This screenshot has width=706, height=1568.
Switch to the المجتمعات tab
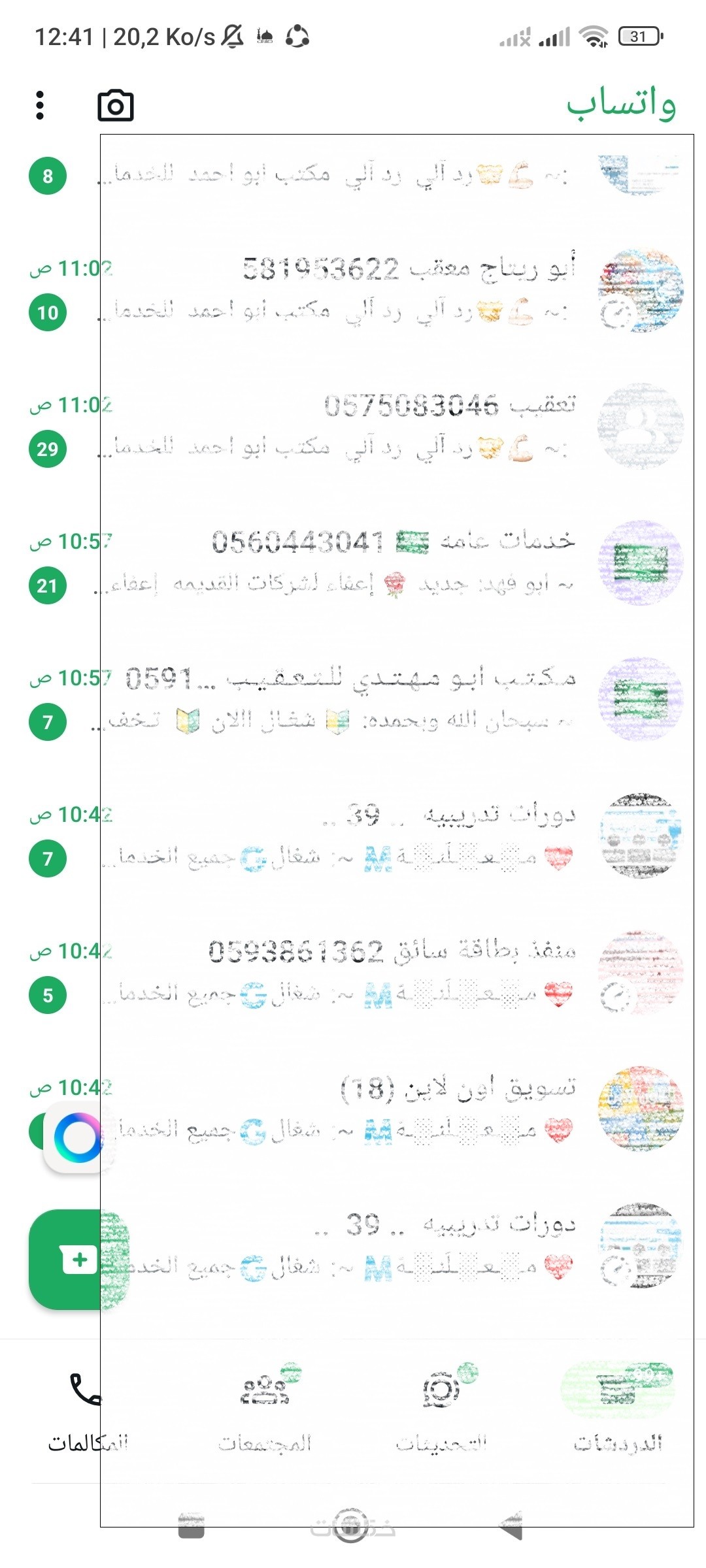click(265, 1410)
